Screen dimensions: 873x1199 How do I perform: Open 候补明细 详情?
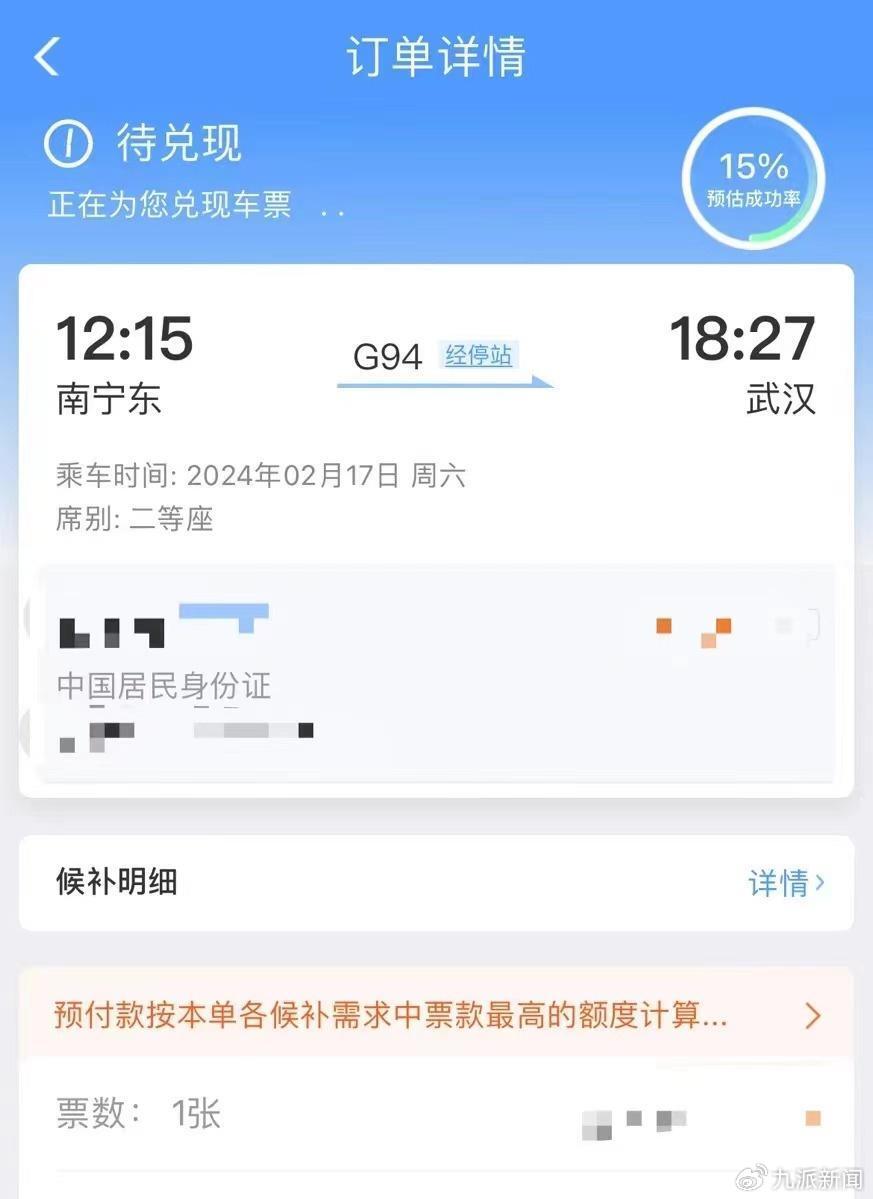click(x=786, y=883)
